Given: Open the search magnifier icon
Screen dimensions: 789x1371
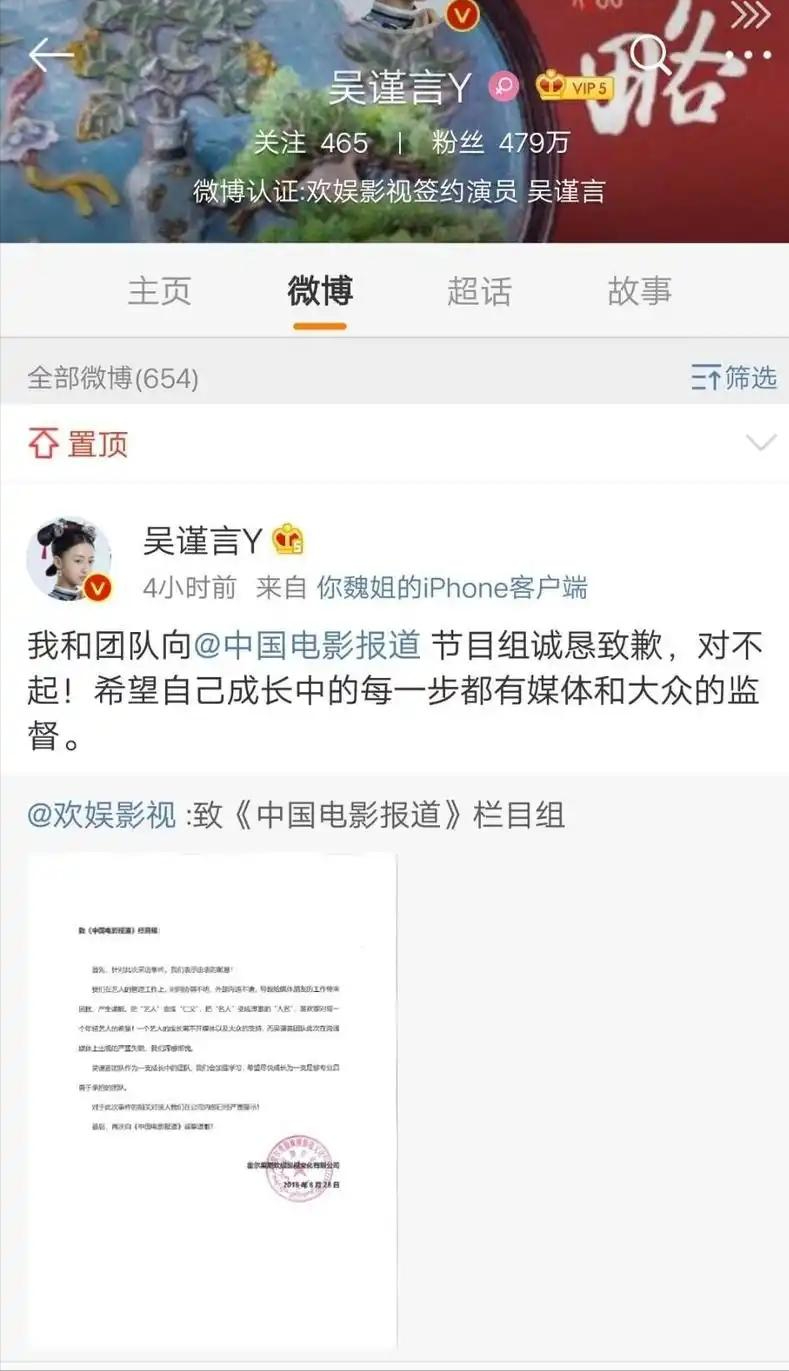Looking at the screenshot, I should pos(651,56).
